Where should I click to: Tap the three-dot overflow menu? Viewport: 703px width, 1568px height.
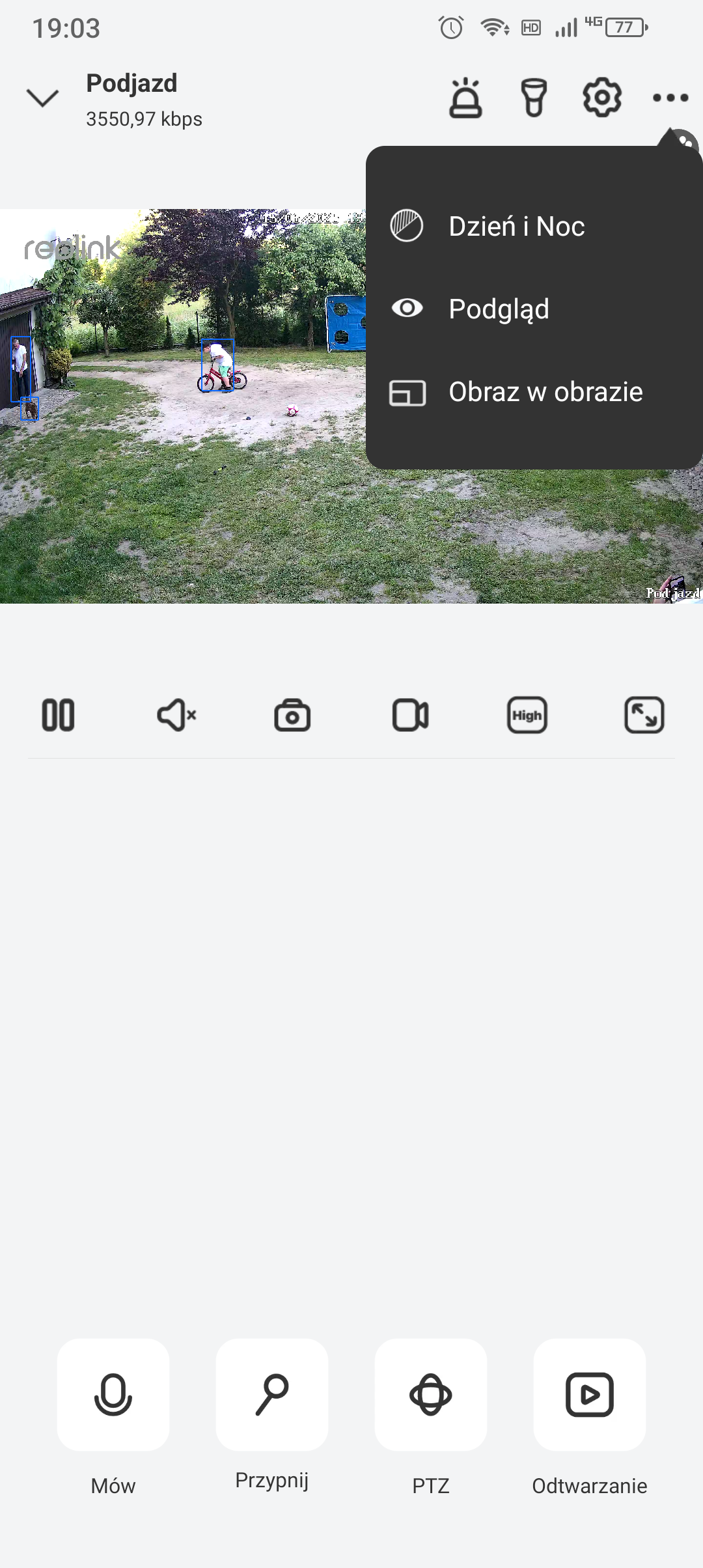670,98
